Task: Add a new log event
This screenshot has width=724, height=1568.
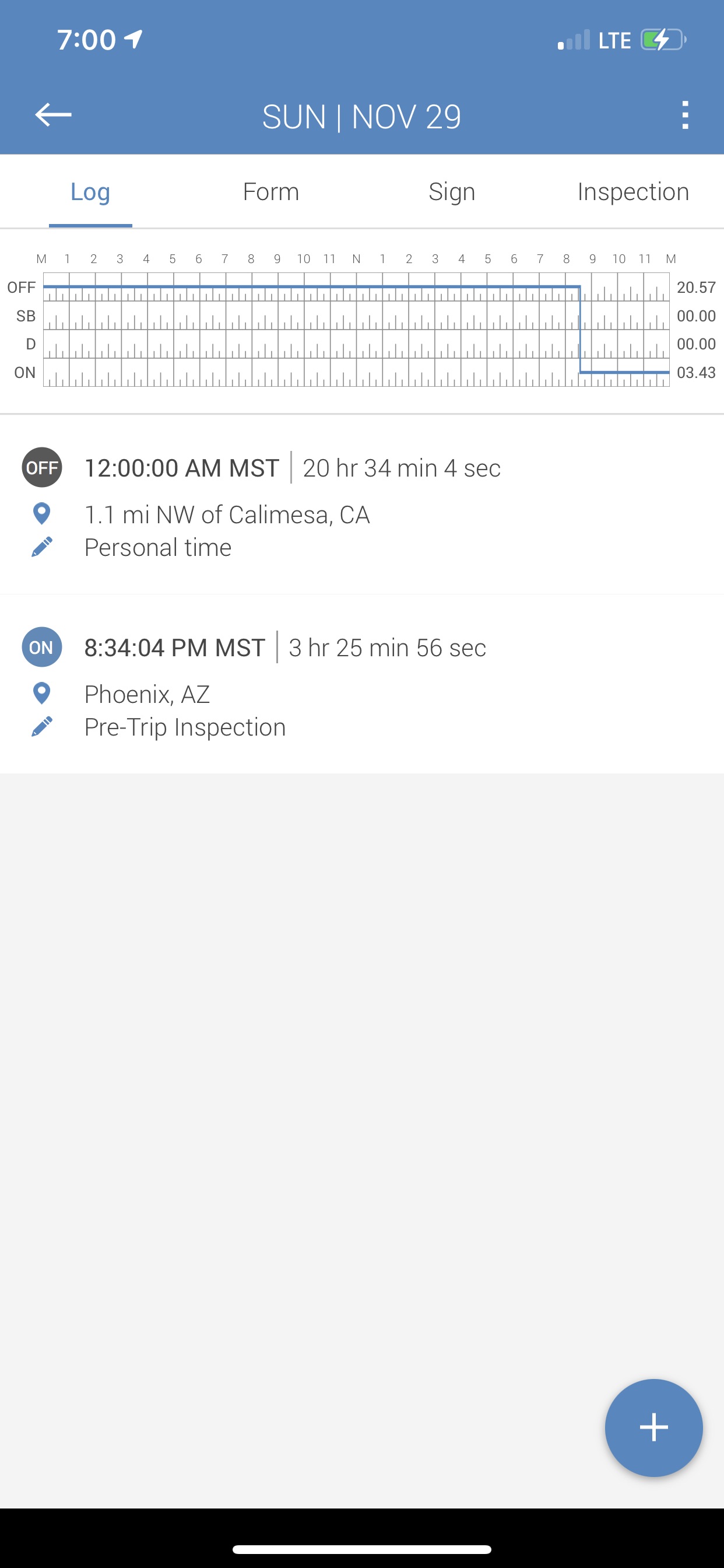Action: coord(653,1427)
